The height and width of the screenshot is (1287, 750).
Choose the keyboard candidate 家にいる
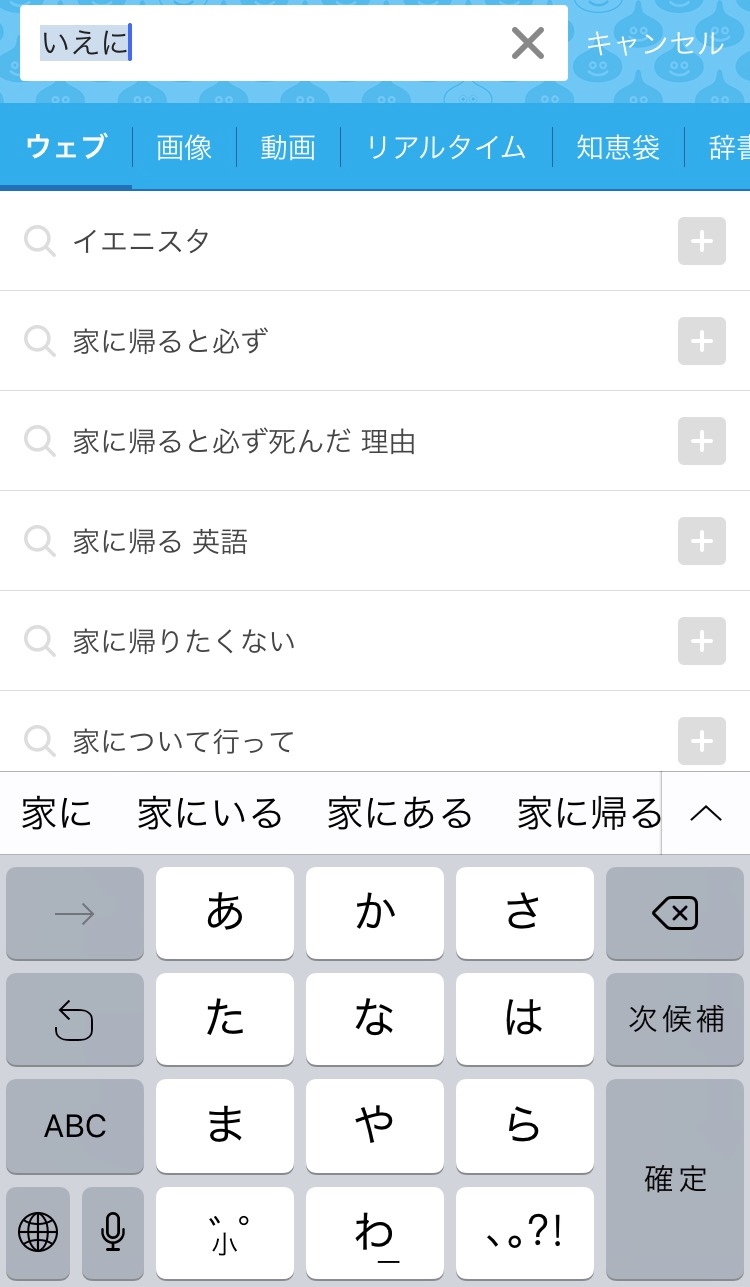click(x=210, y=813)
